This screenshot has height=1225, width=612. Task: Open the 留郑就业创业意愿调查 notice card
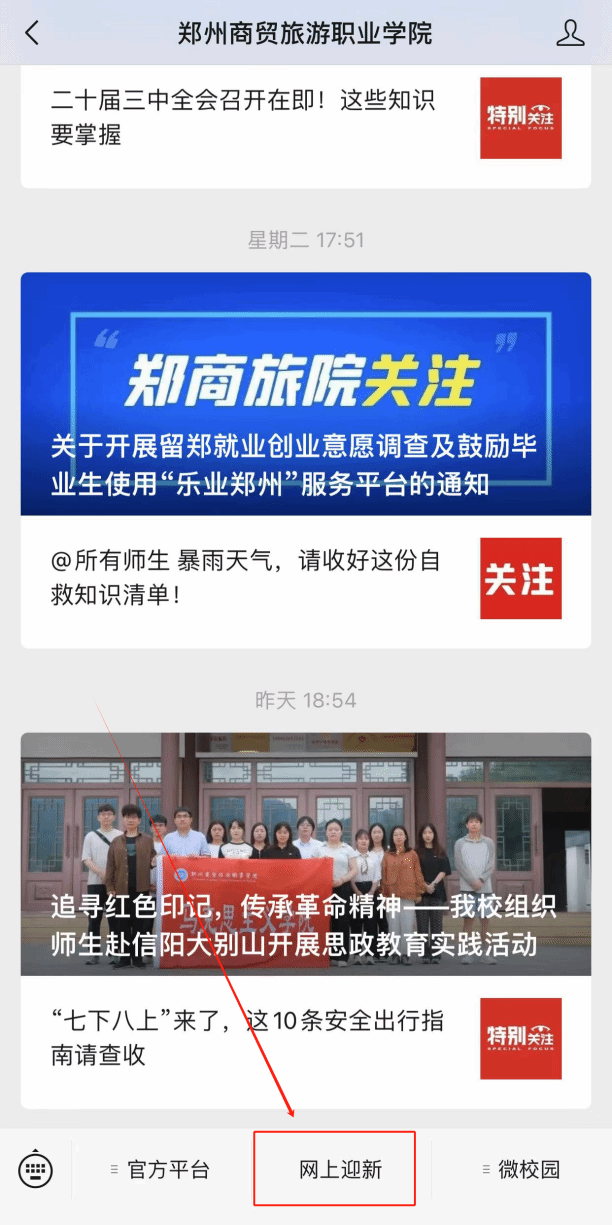tap(305, 394)
